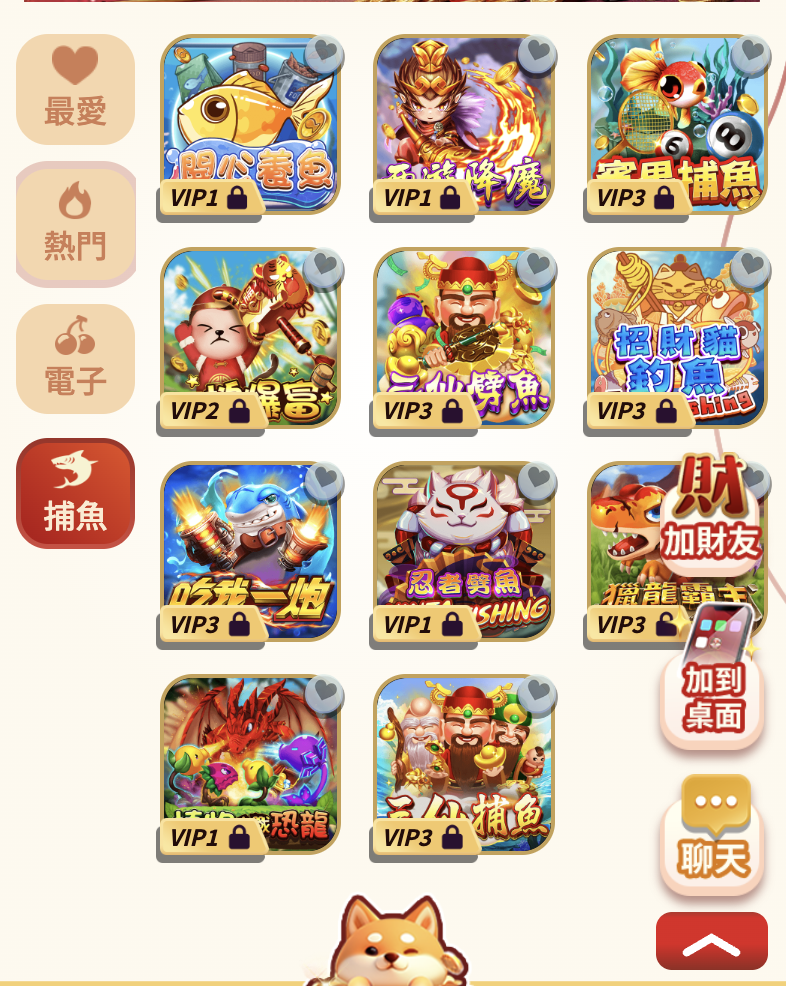Add shortcut with 加到桌面 button
Viewport: 786px width, 986px height.
click(x=711, y=692)
